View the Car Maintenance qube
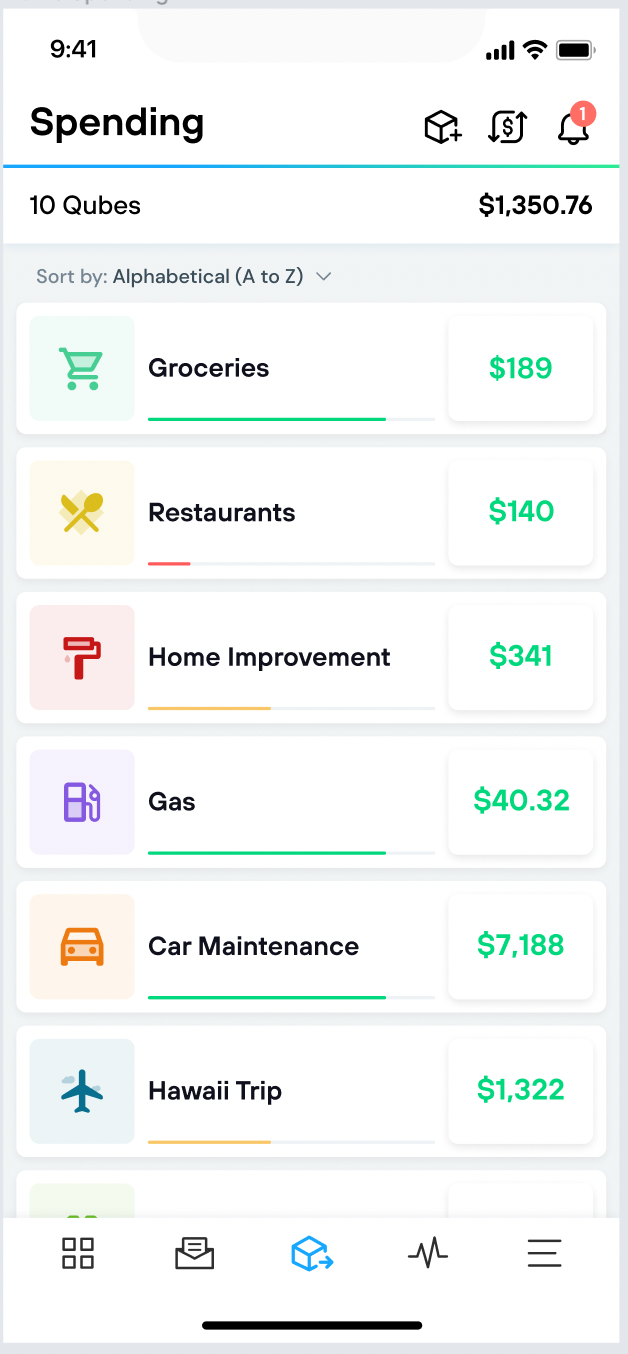The height and width of the screenshot is (1354, 628). pyautogui.click(x=311, y=946)
